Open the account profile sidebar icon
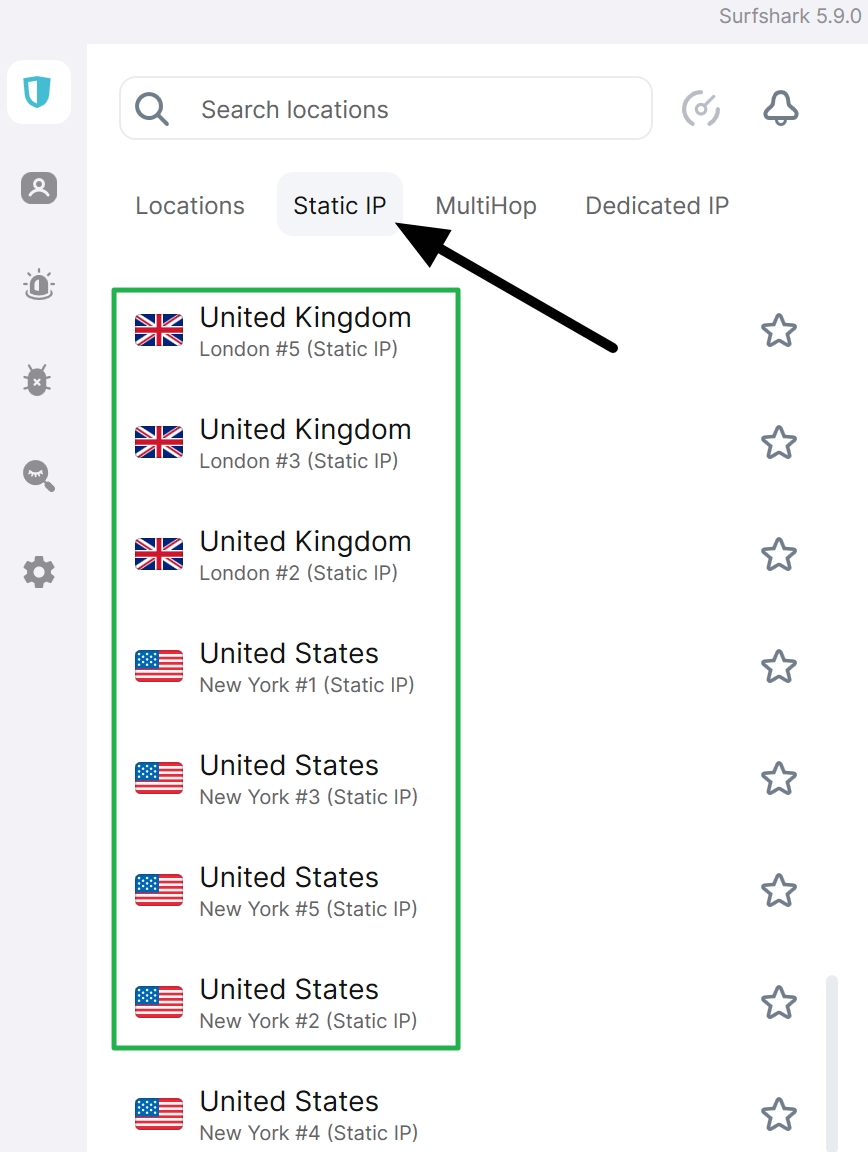The width and height of the screenshot is (868, 1152). click(x=39, y=188)
